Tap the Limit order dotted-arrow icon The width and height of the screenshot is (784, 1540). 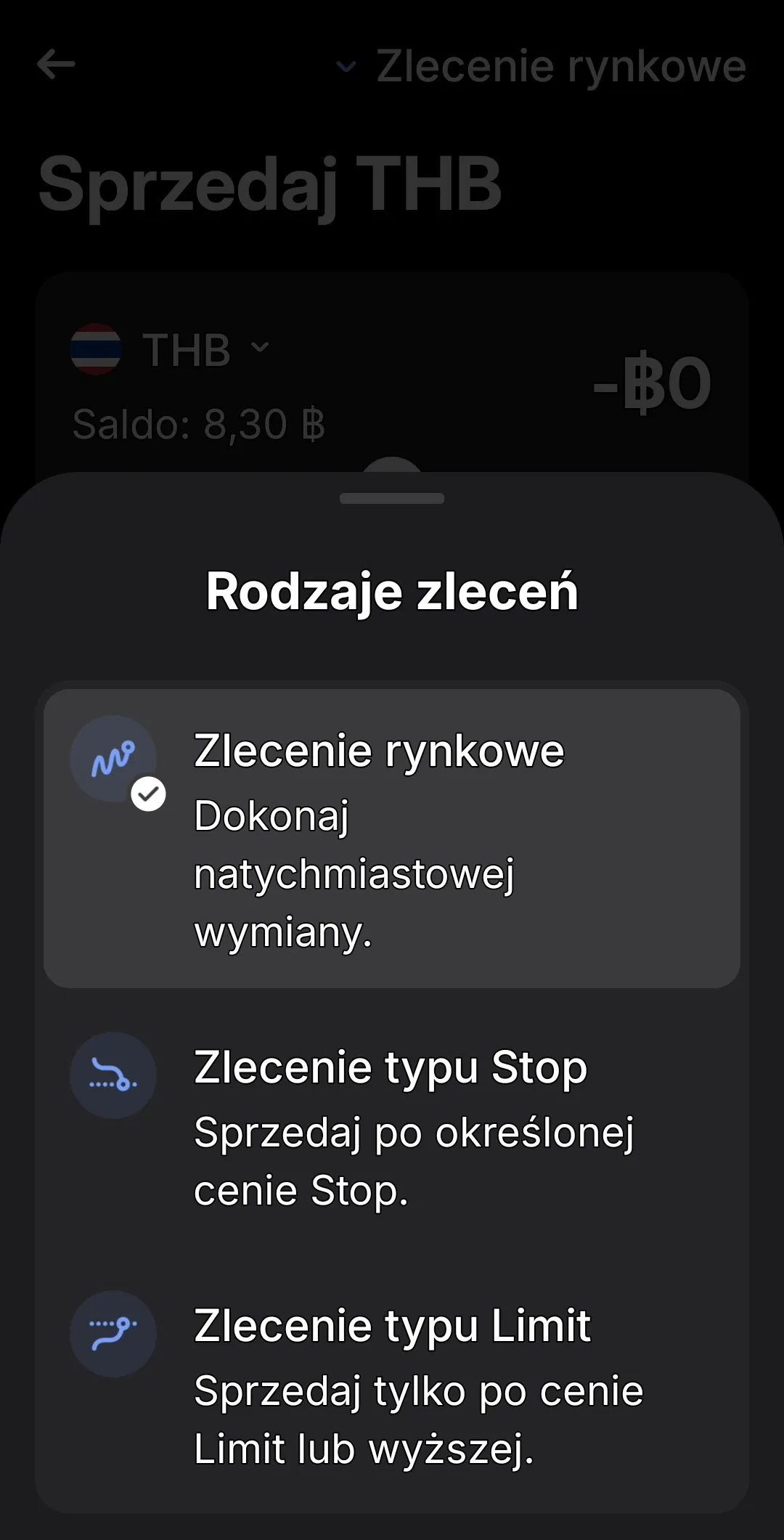tap(113, 1333)
